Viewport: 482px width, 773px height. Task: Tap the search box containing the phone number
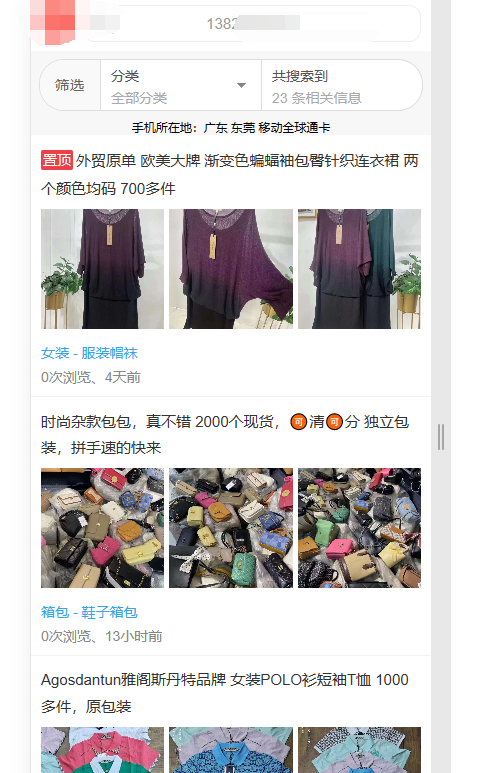(x=253, y=24)
